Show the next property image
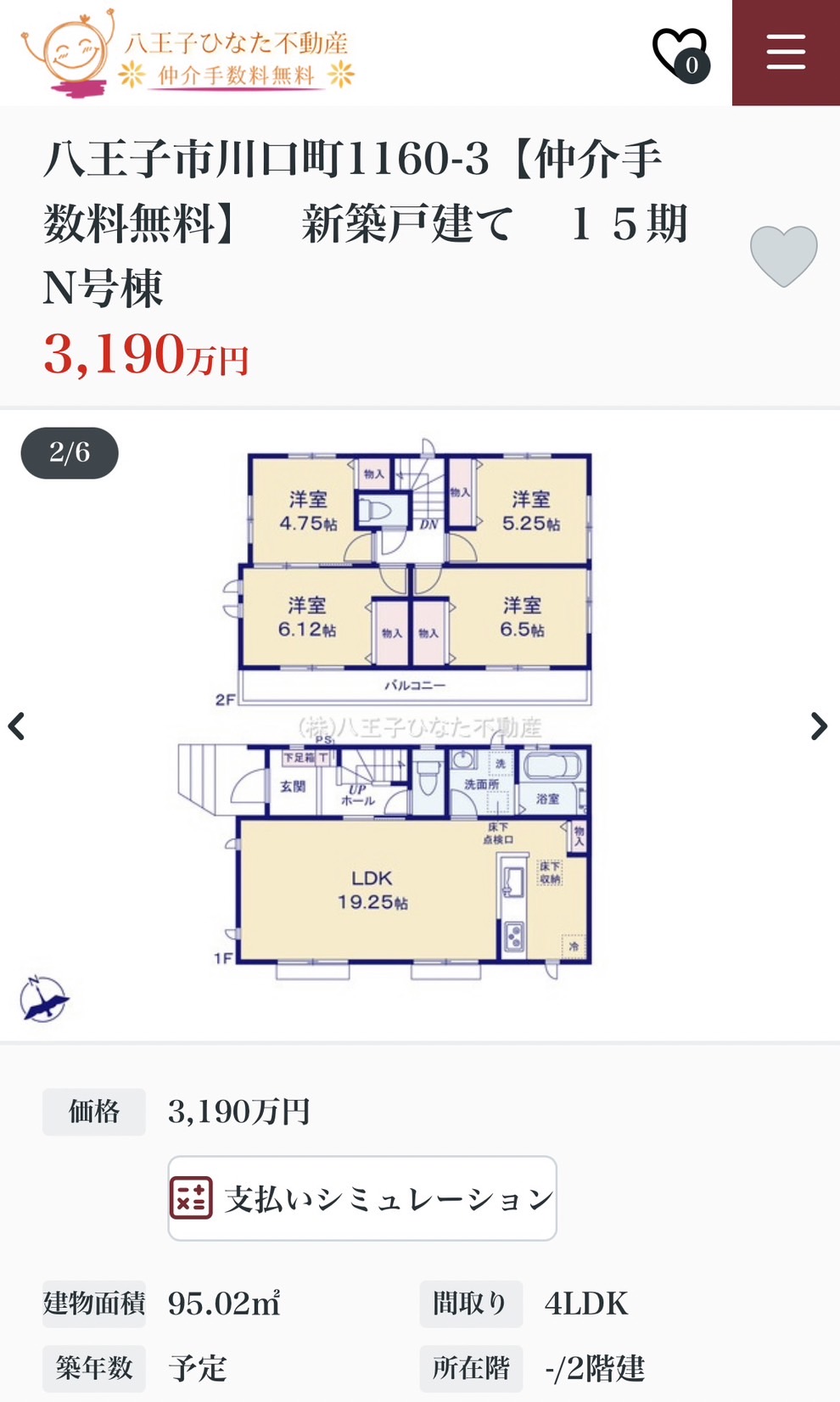The width and height of the screenshot is (840, 1402). click(x=819, y=726)
